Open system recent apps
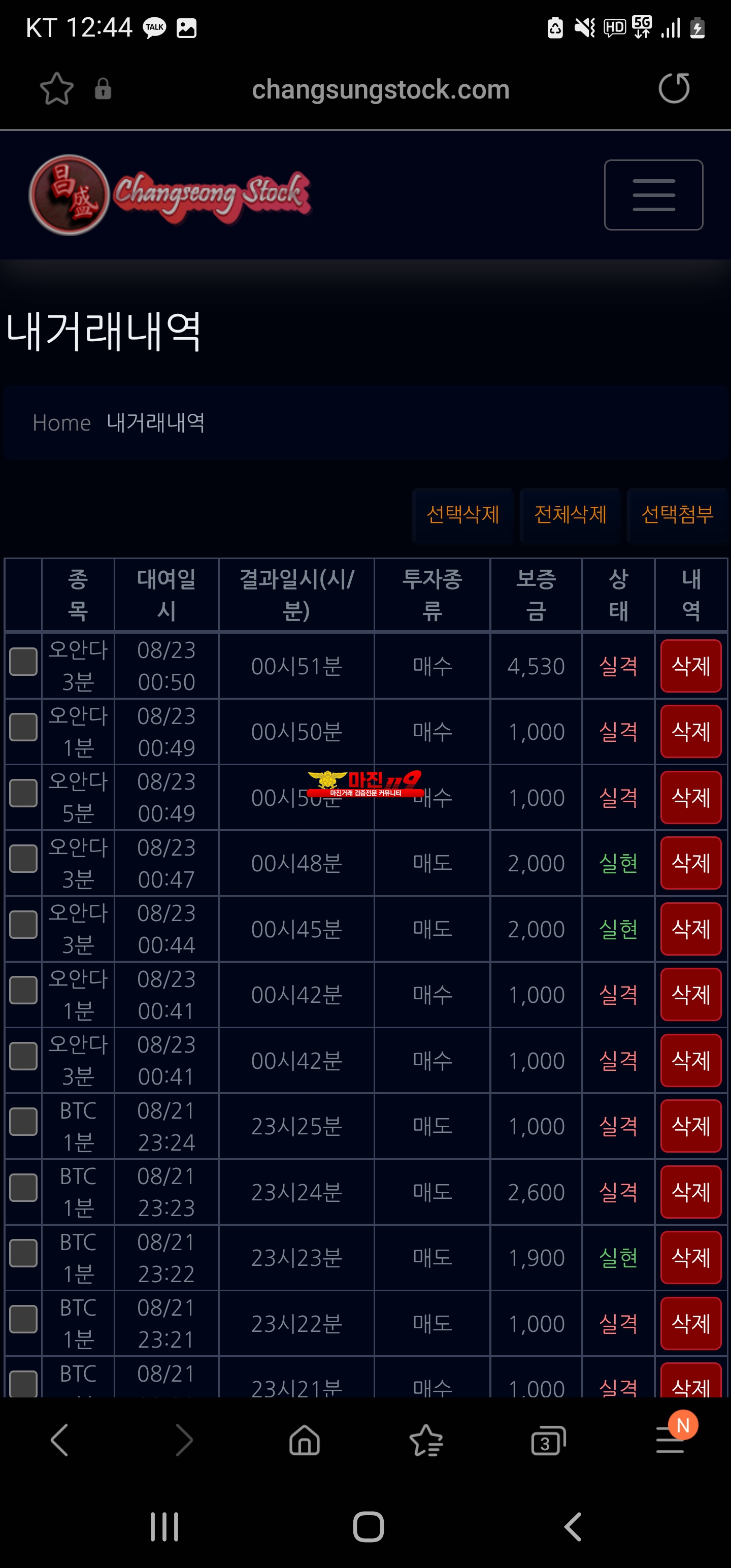This screenshot has height=1568, width=731. pyautogui.click(x=164, y=1526)
